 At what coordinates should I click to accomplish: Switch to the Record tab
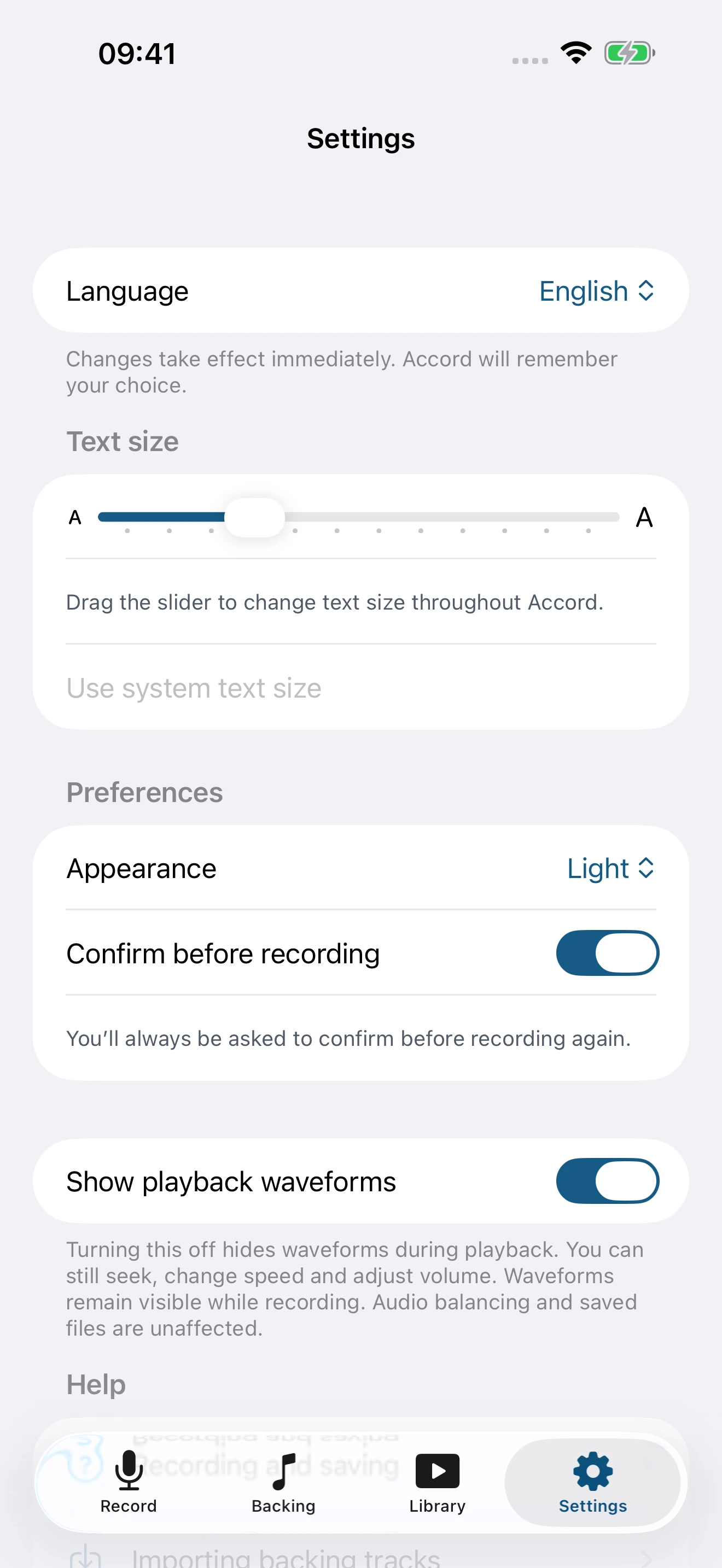point(129,1483)
